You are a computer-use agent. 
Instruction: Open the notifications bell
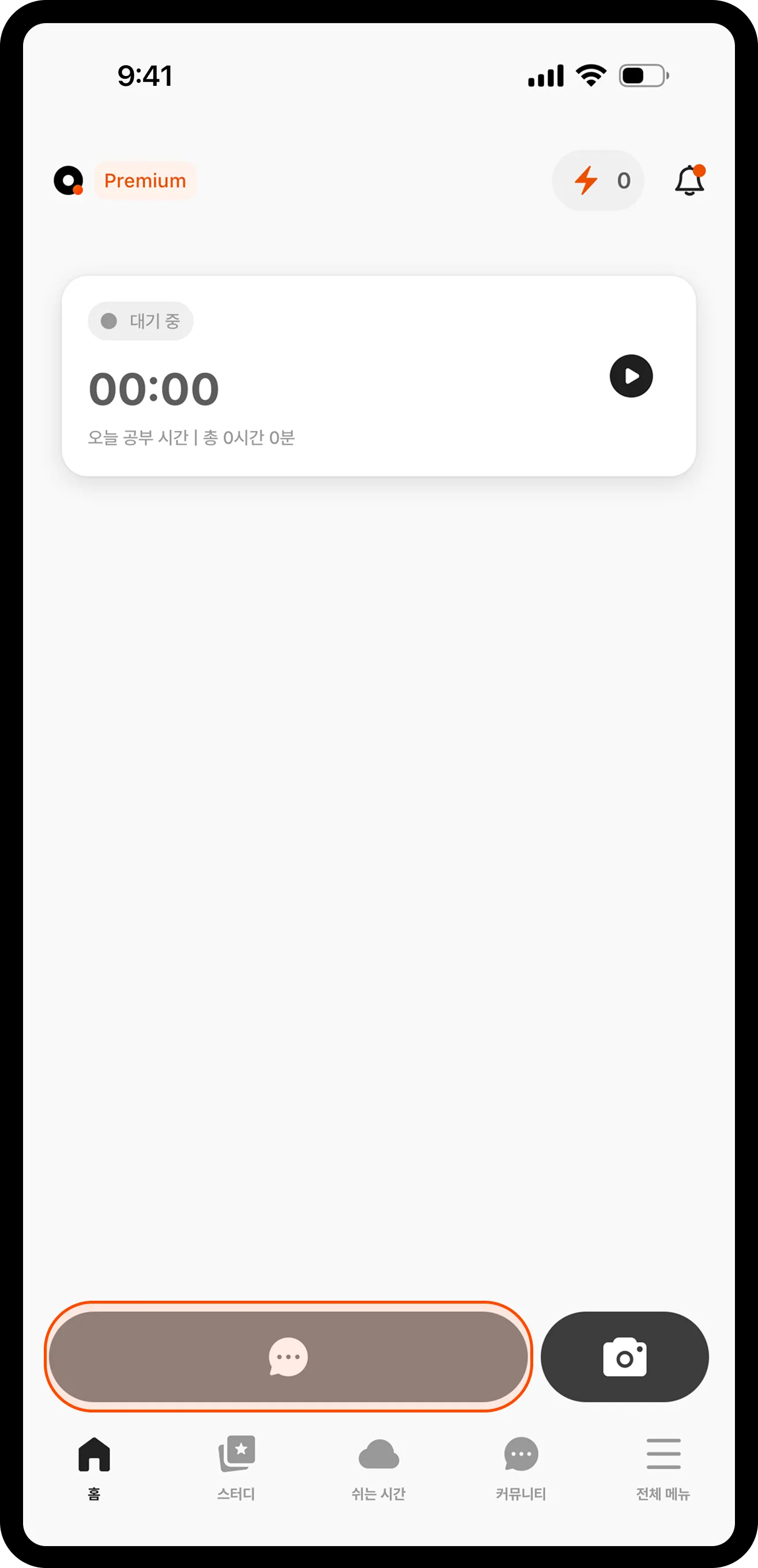coord(689,181)
